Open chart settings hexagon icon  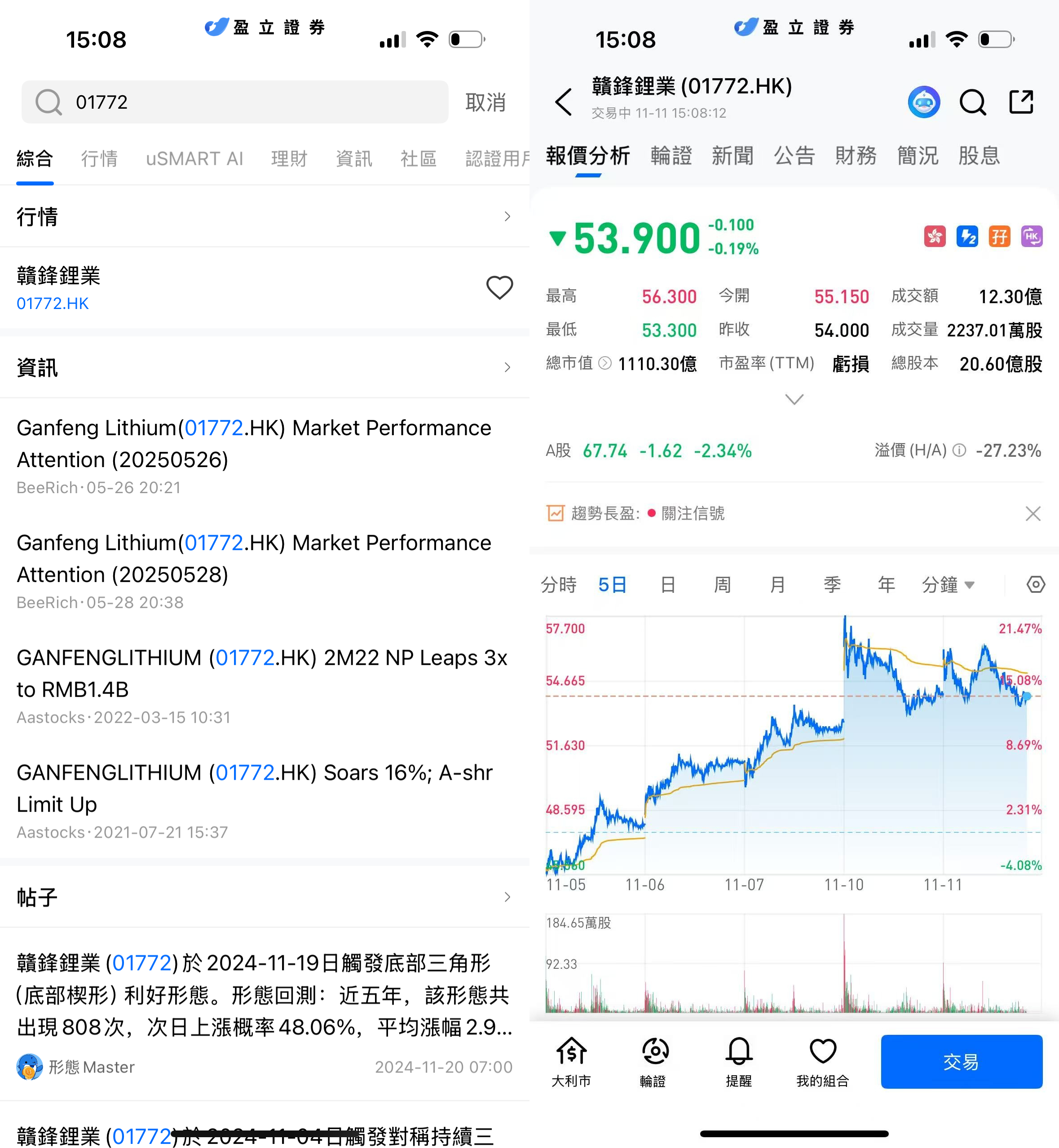(x=1036, y=585)
